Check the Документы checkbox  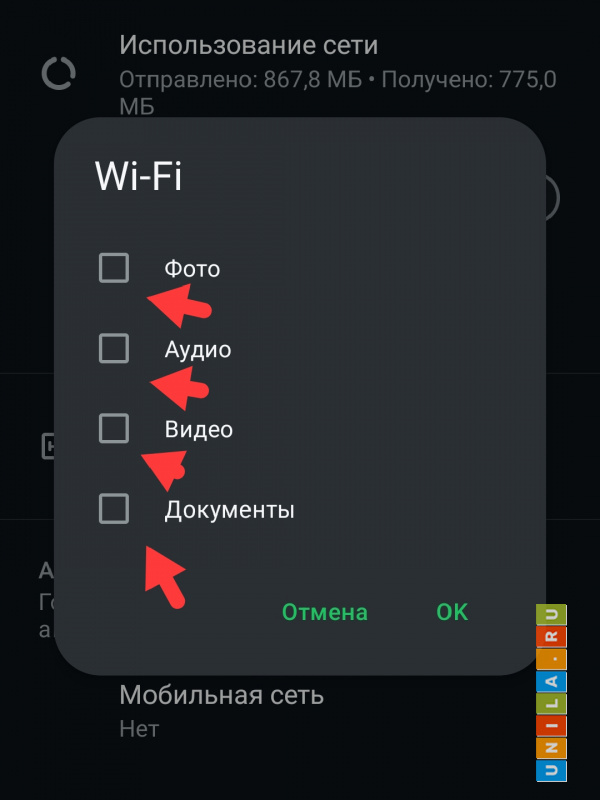[x=114, y=510]
